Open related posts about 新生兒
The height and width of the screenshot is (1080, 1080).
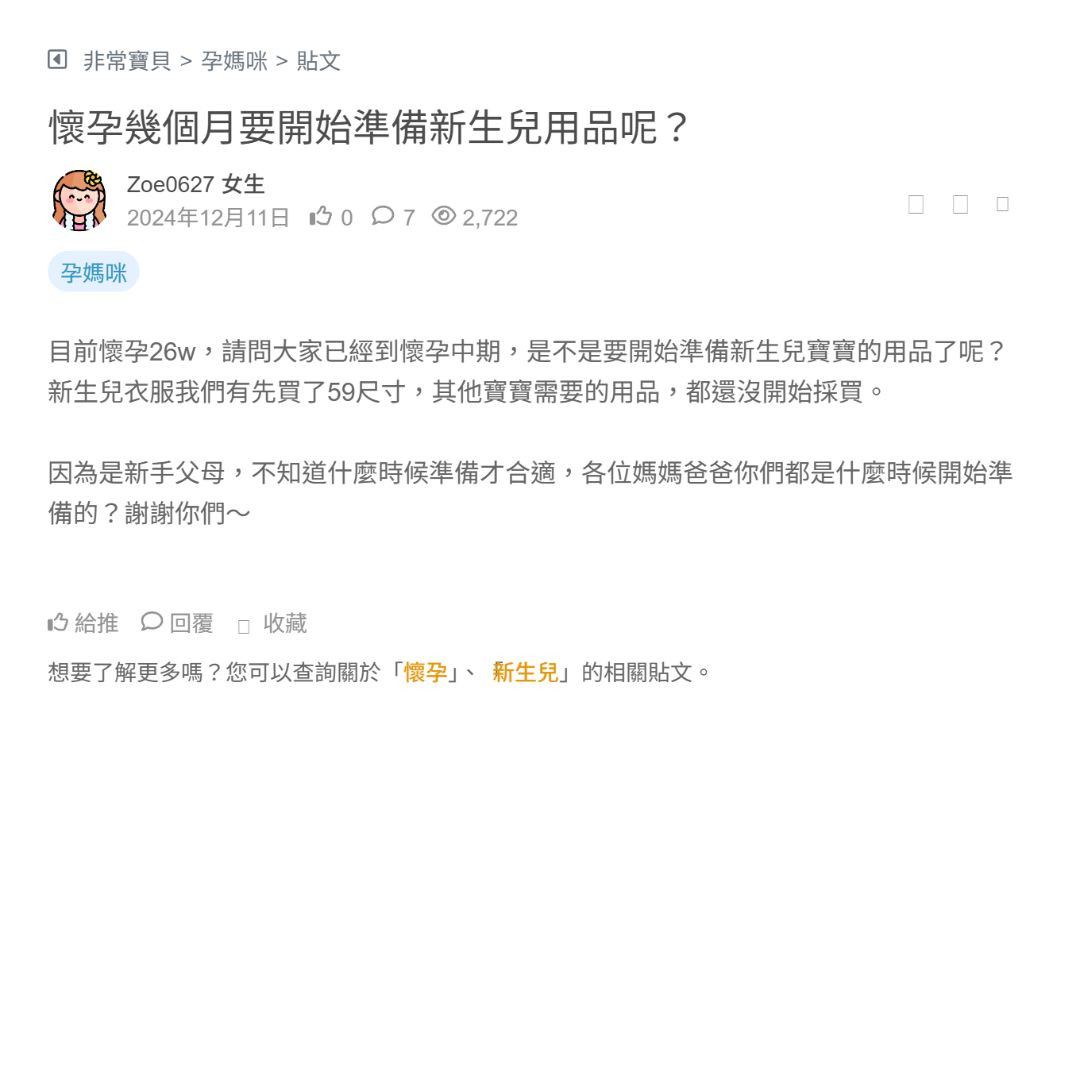(x=526, y=672)
